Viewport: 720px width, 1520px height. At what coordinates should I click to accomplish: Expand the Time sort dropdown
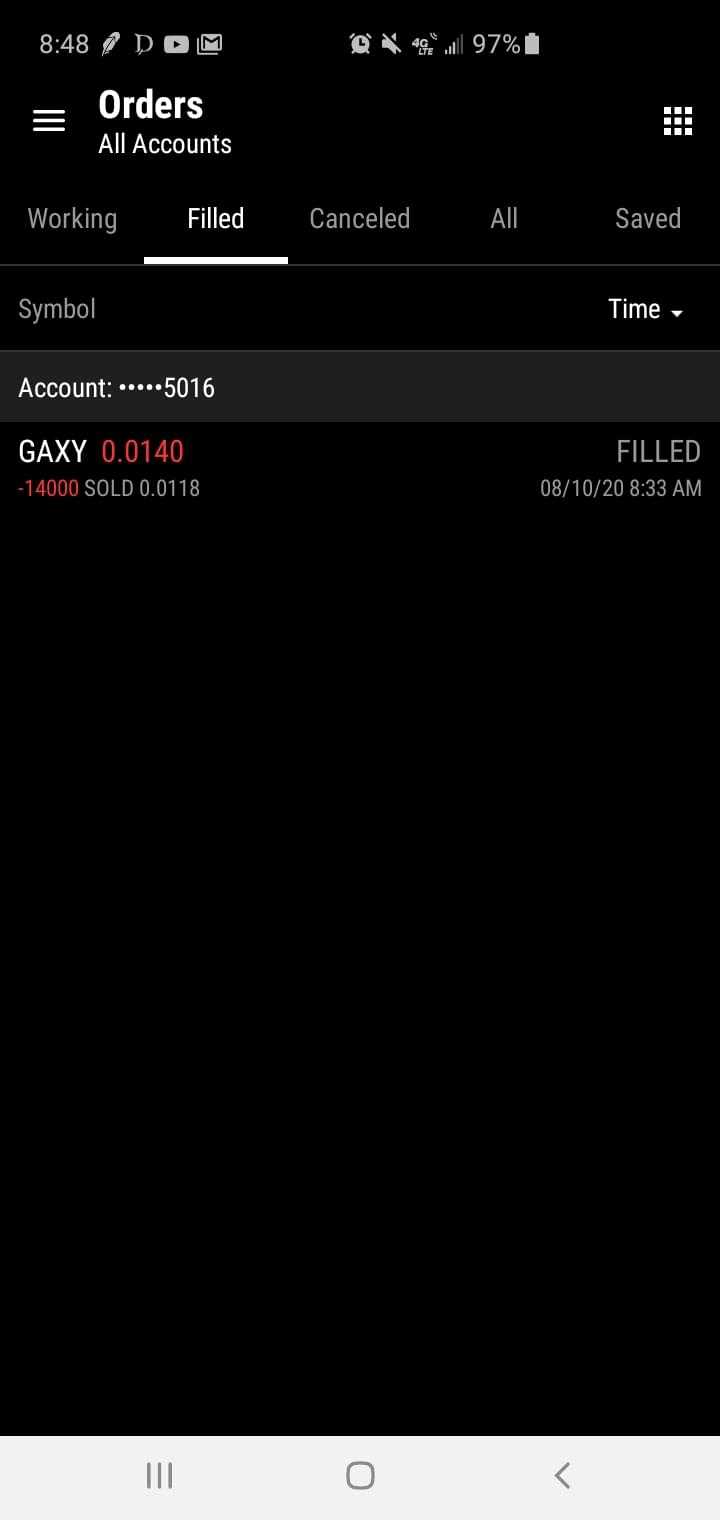tap(645, 309)
